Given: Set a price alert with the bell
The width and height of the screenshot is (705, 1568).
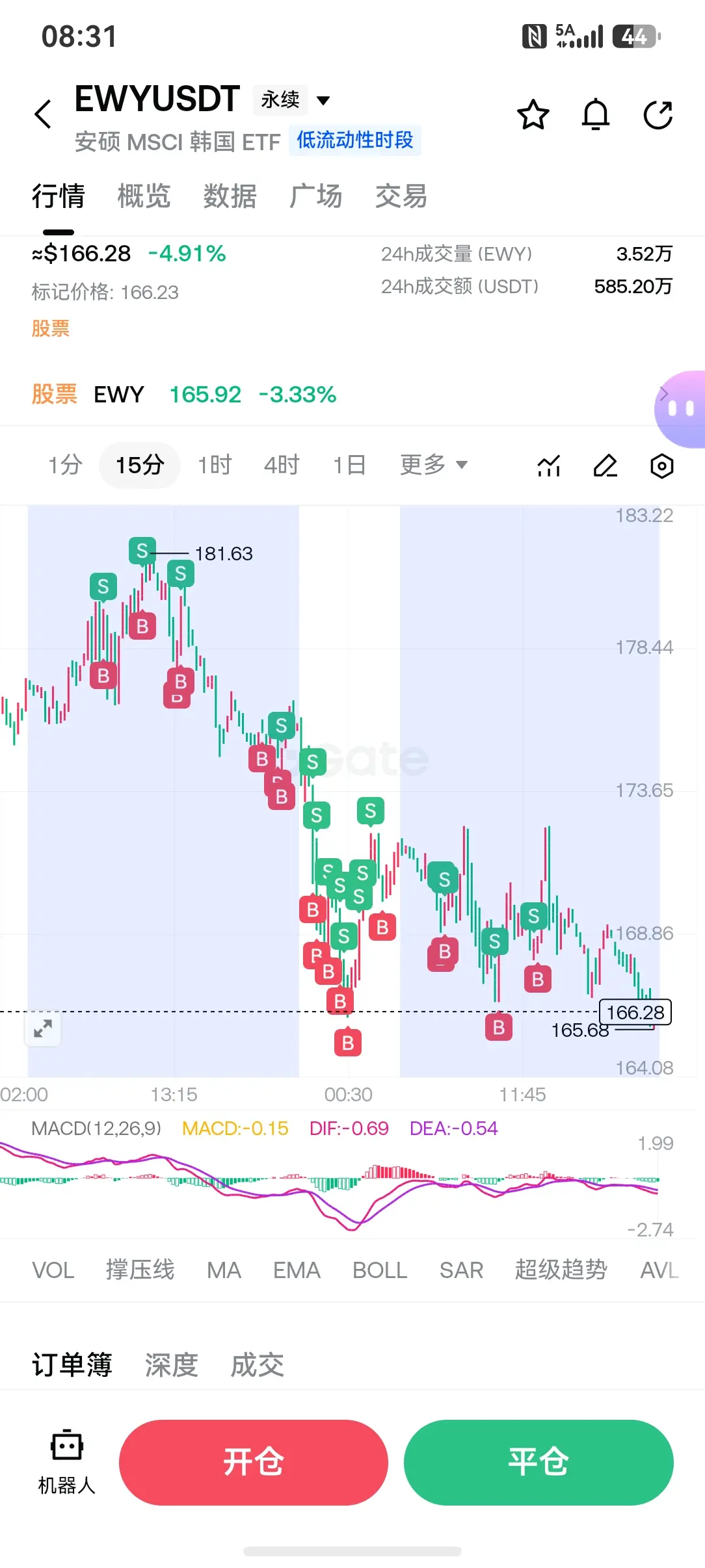Looking at the screenshot, I should pyautogui.click(x=596, y=115).
